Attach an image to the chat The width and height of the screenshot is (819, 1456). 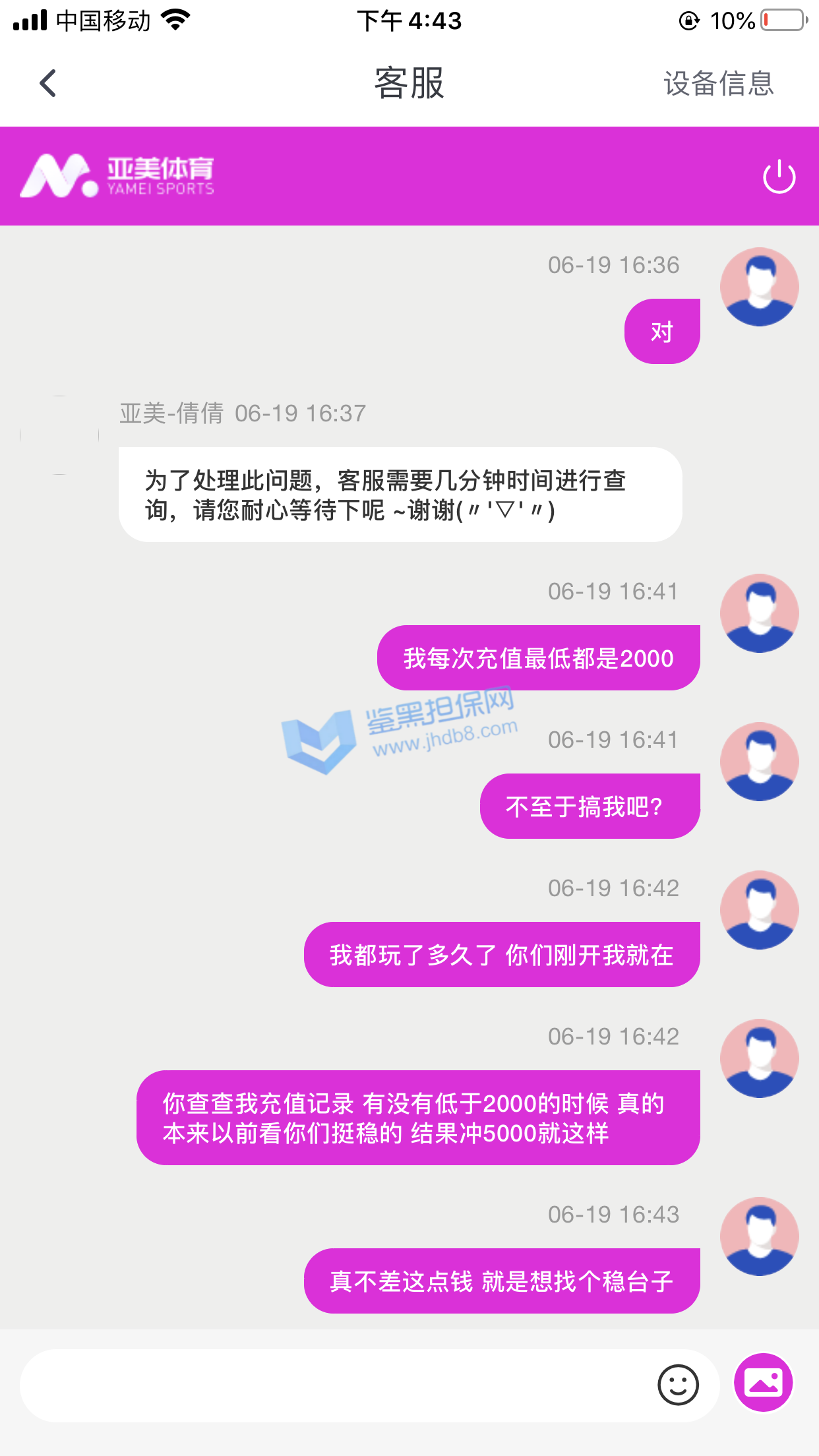764,1383
